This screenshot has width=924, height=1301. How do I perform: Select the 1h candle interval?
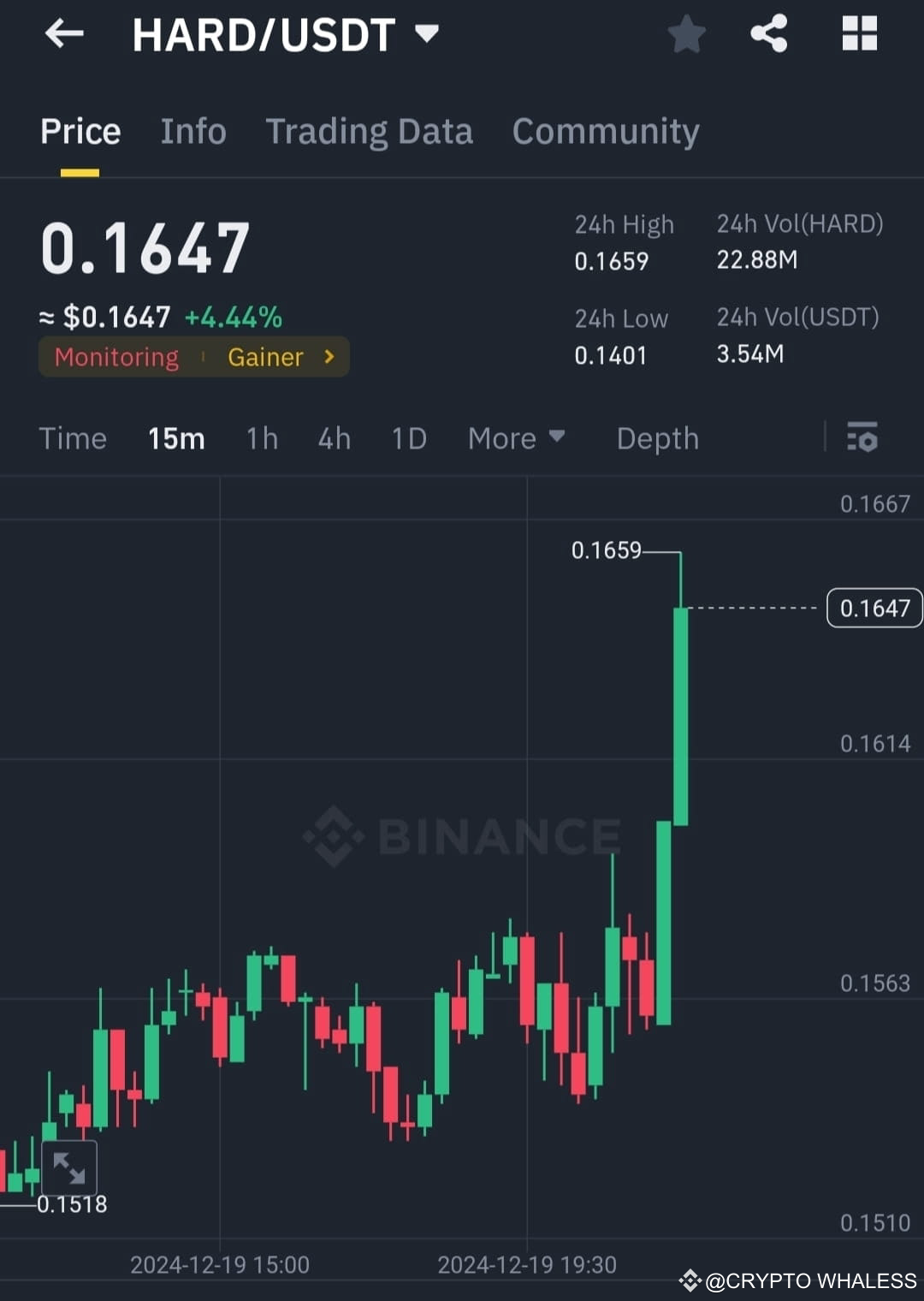tap(262, 438)
